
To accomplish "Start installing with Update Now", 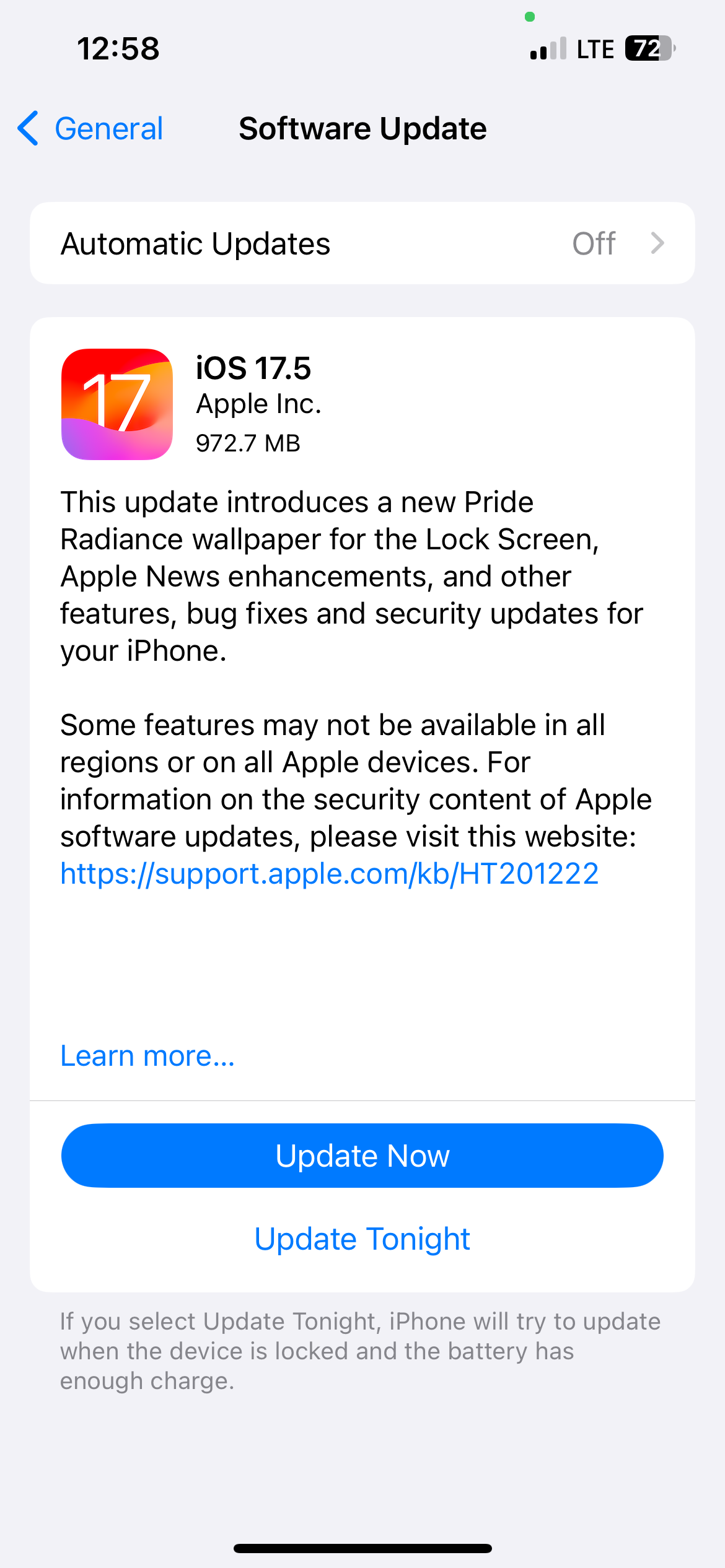I will (362, 1156).
